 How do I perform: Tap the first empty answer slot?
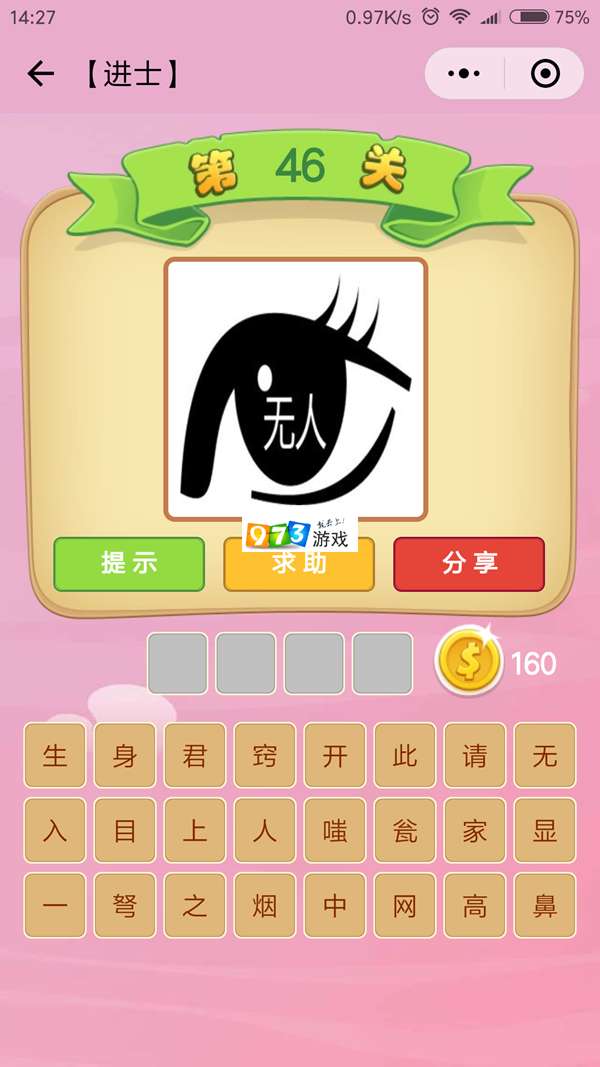[x=178, y=663]
